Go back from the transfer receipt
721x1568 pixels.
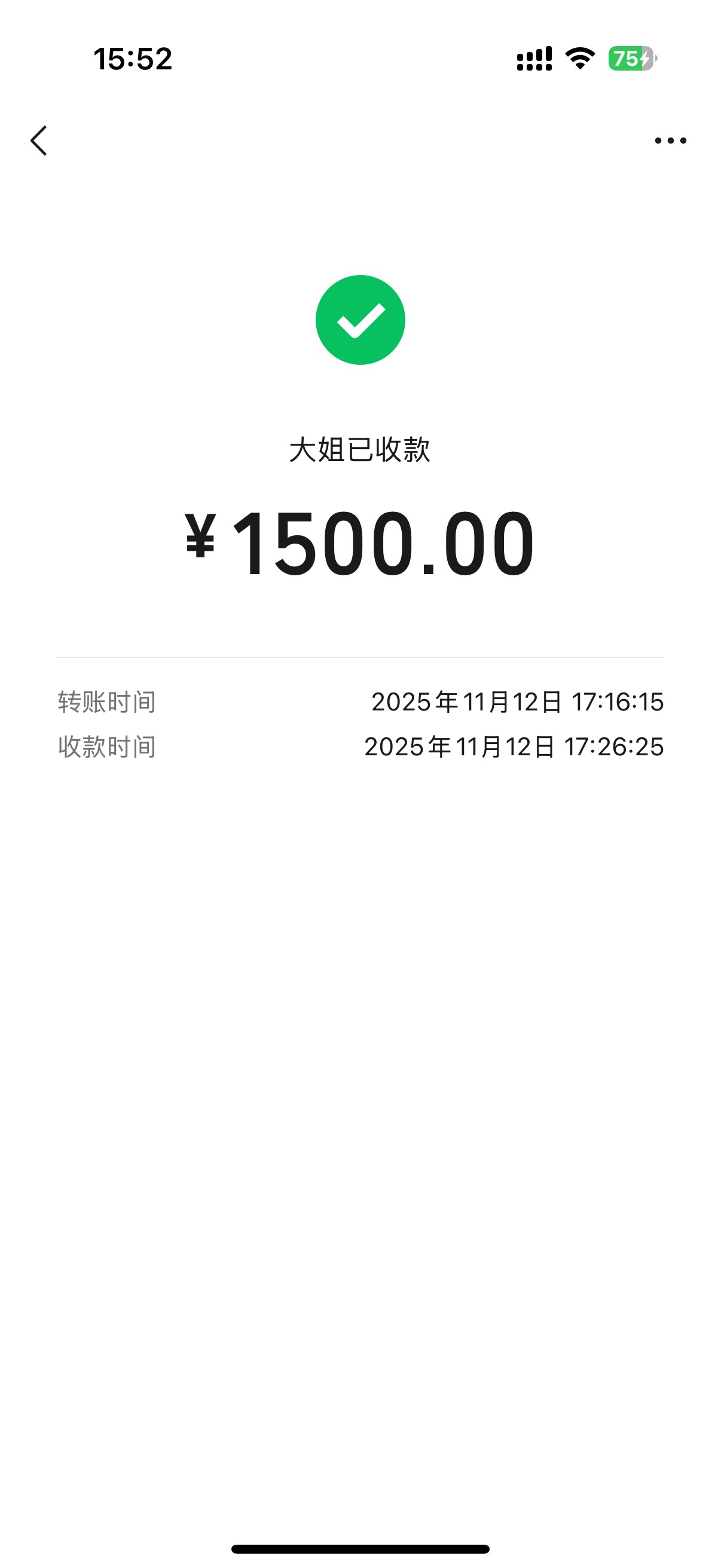(39, 141)
